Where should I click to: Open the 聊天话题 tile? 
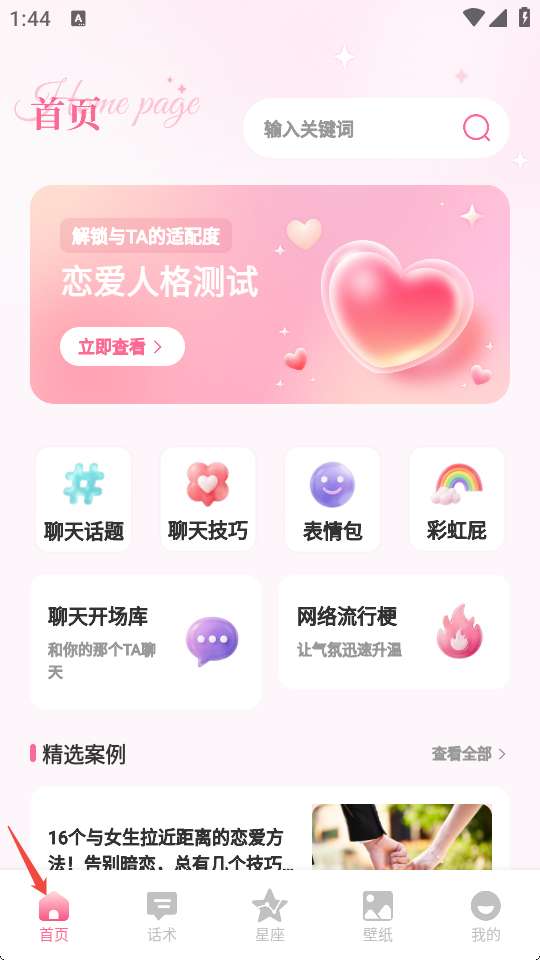(x=84, y=500)
